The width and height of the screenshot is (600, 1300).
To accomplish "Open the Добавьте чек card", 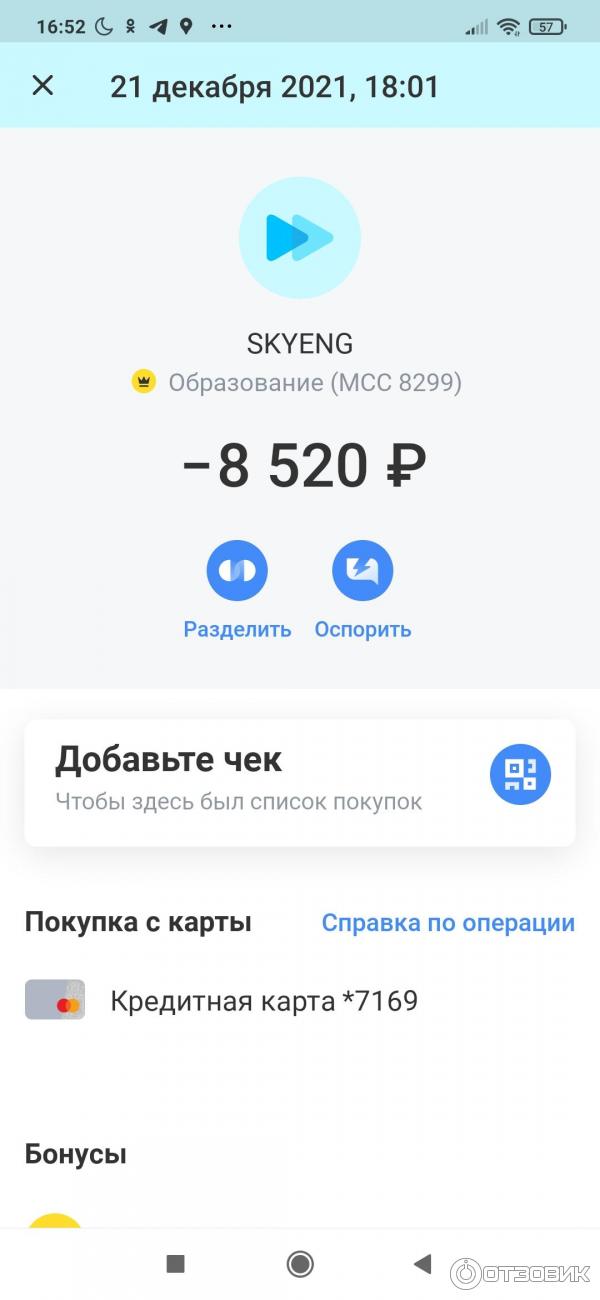I will (250, 781).
